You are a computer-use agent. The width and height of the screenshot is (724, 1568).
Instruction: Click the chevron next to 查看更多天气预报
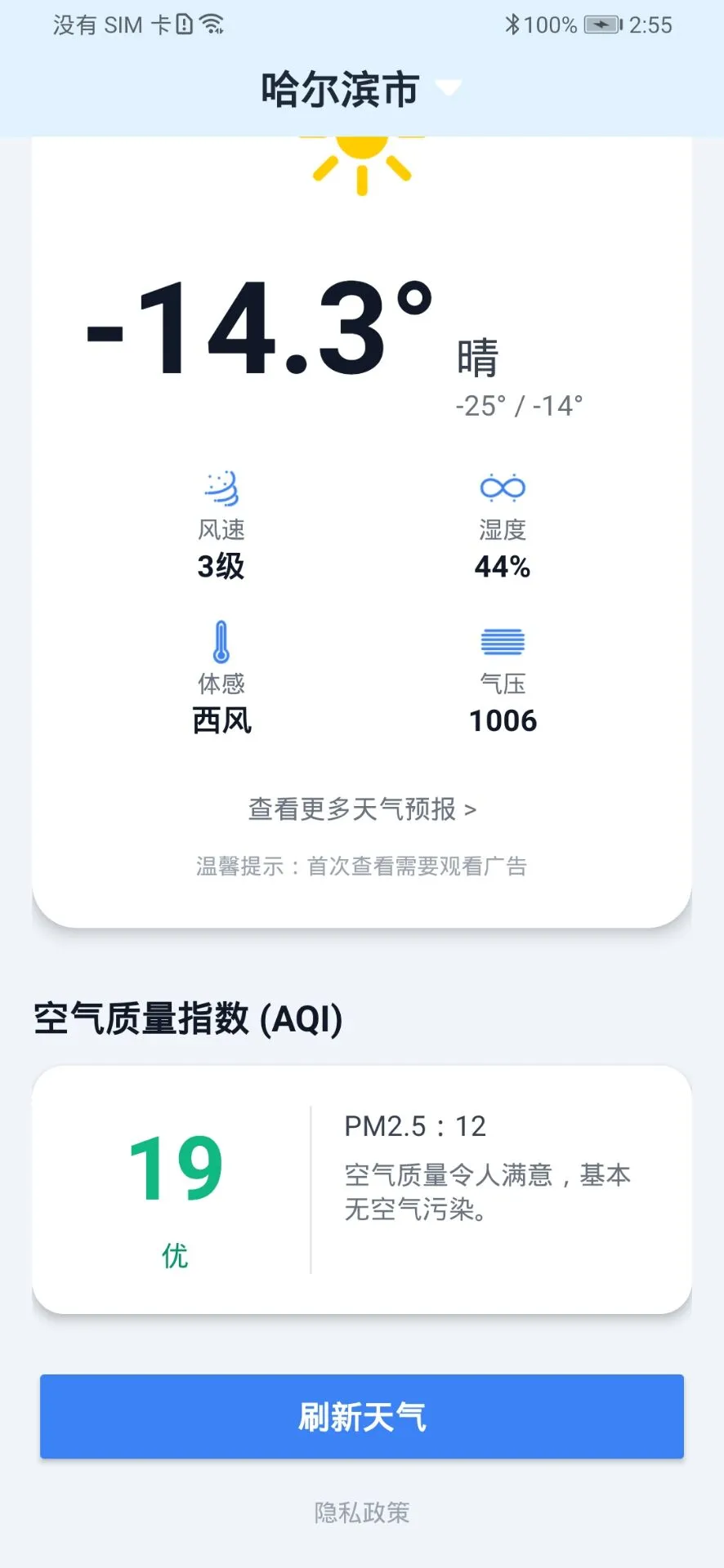(471, 808)
